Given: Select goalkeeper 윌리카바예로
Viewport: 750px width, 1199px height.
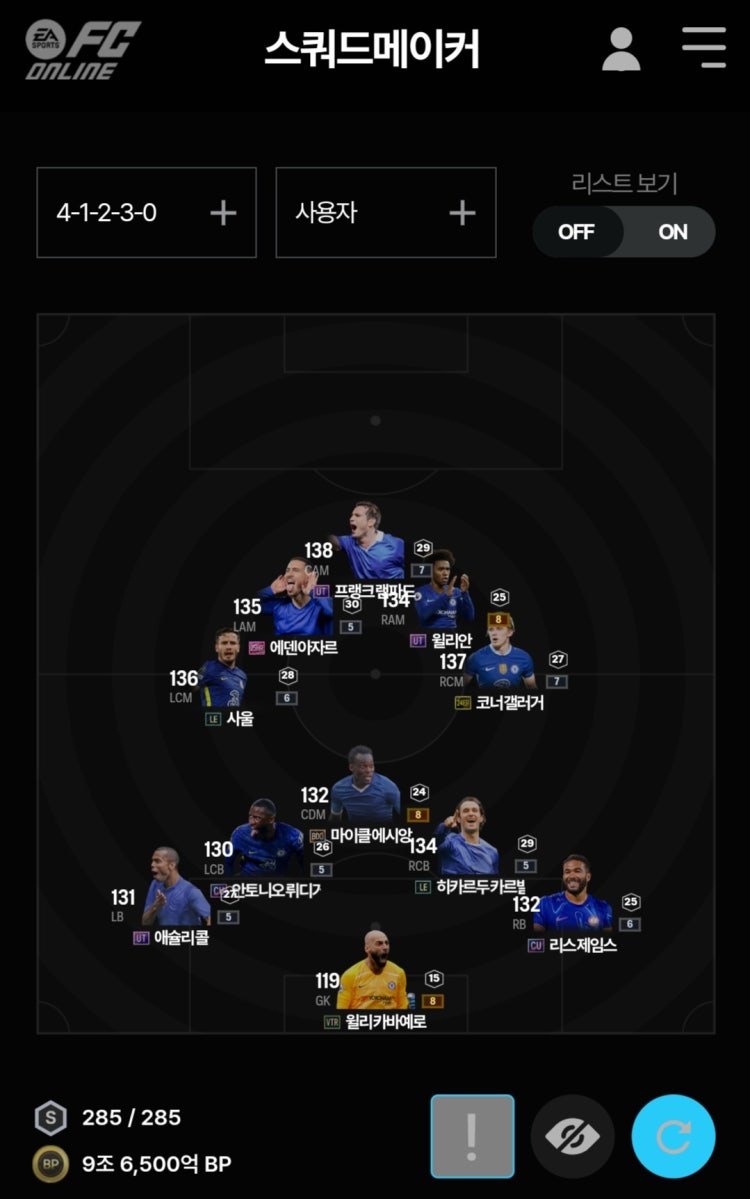Looking at the screenshot, I should click(372, 973).
